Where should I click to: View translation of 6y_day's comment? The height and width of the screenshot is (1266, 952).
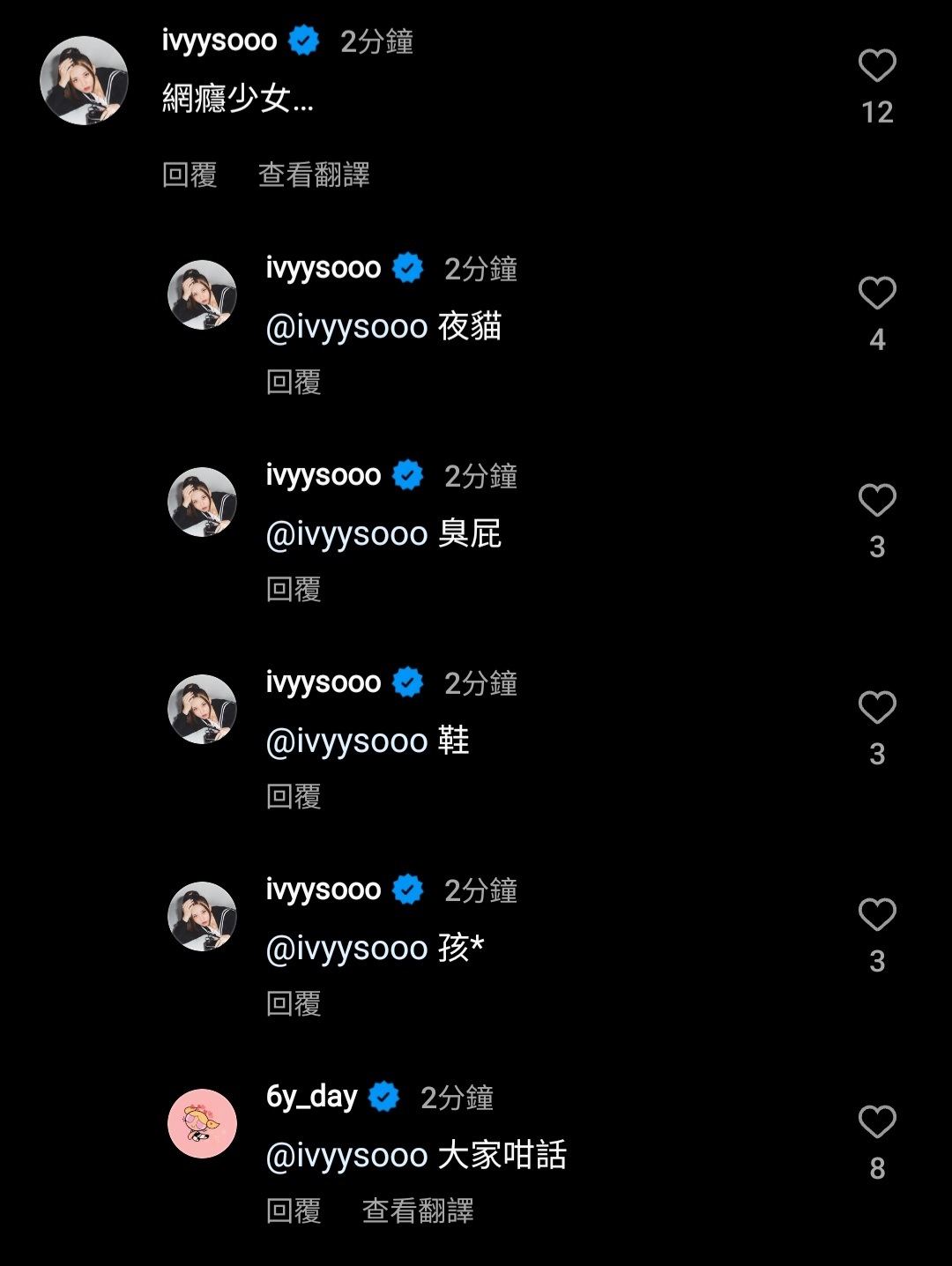click(418, 1210)
